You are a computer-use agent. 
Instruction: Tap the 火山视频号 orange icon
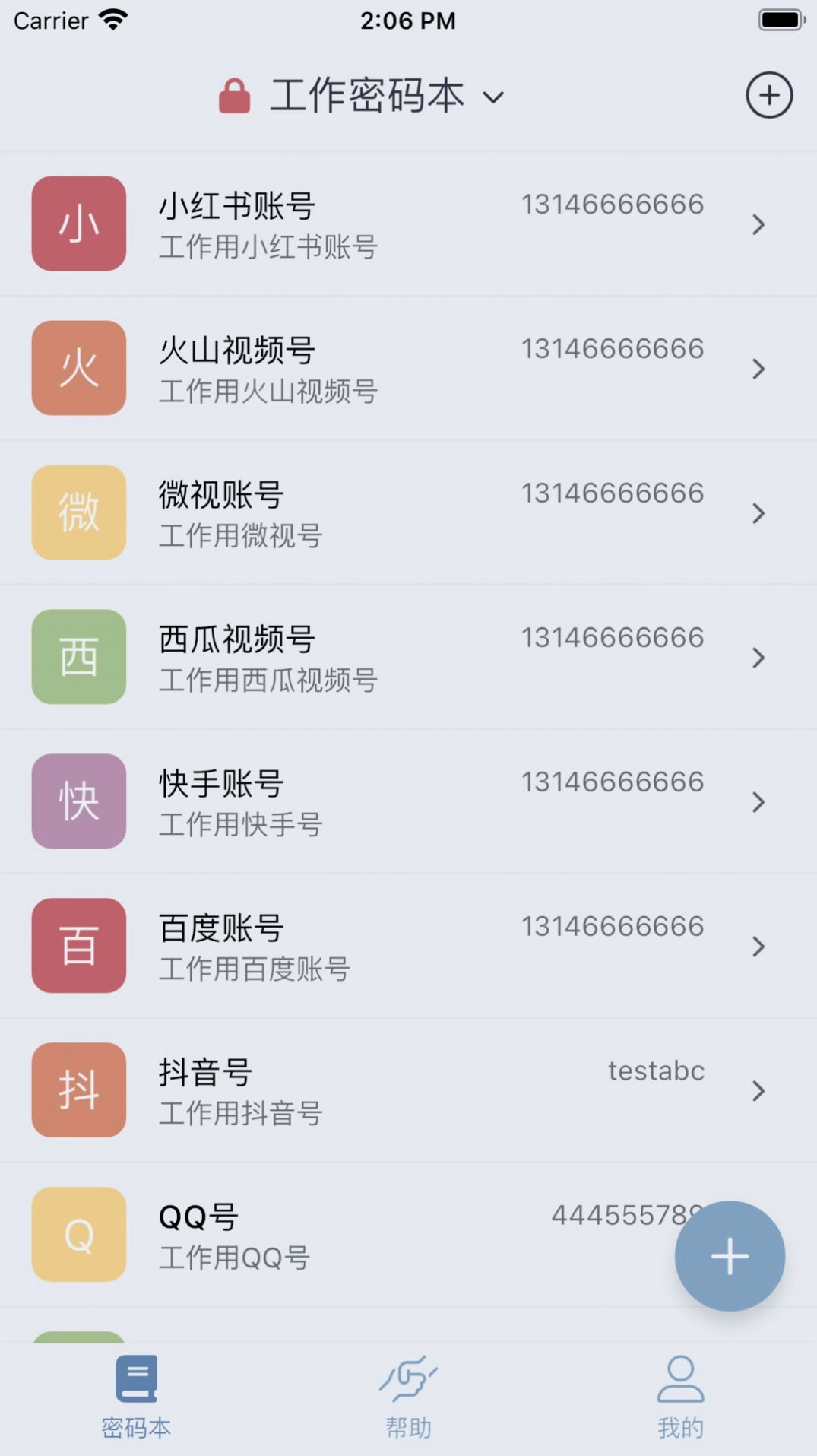[78, 367]
